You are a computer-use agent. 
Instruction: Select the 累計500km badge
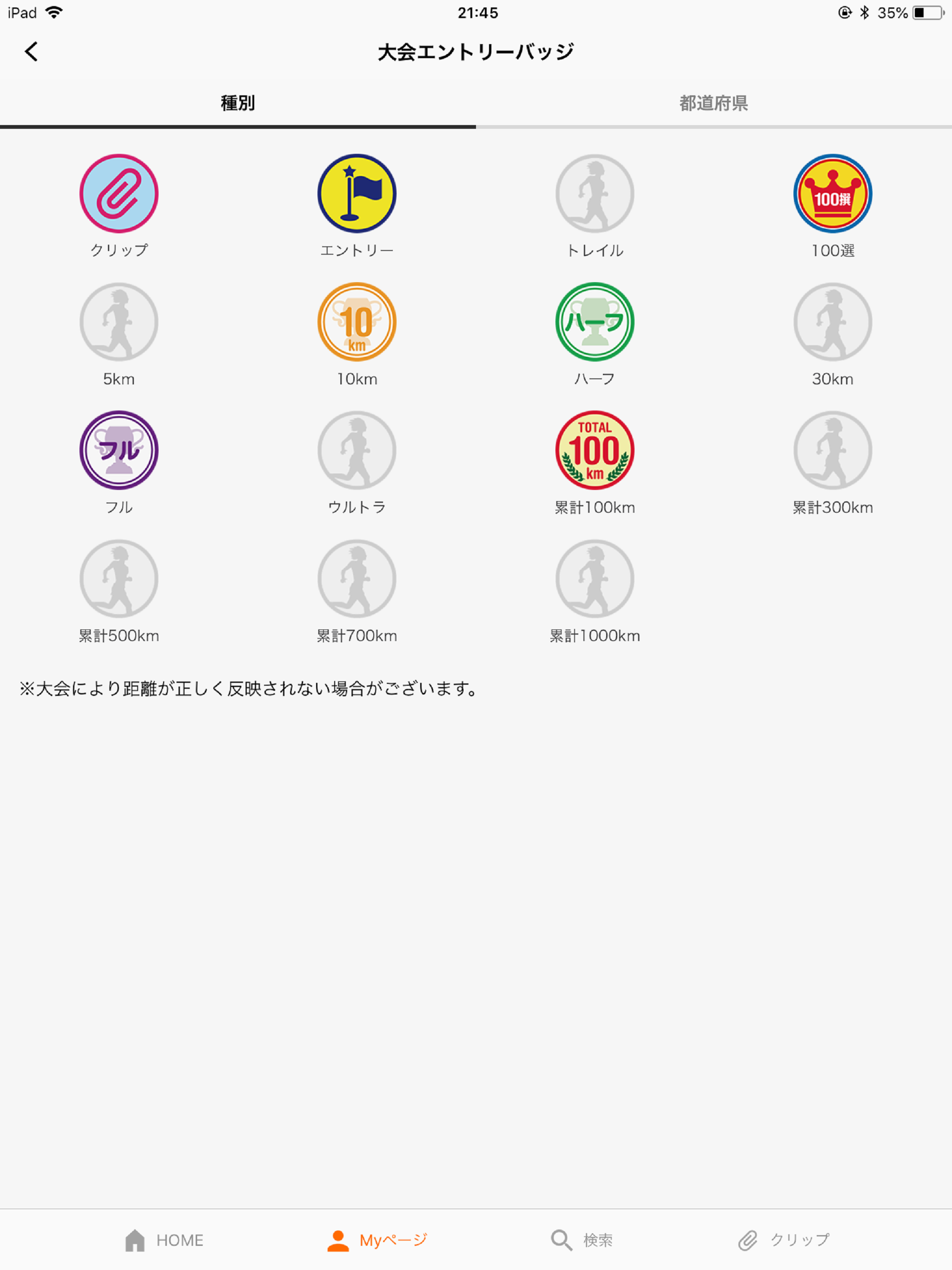tap(119, 579)
